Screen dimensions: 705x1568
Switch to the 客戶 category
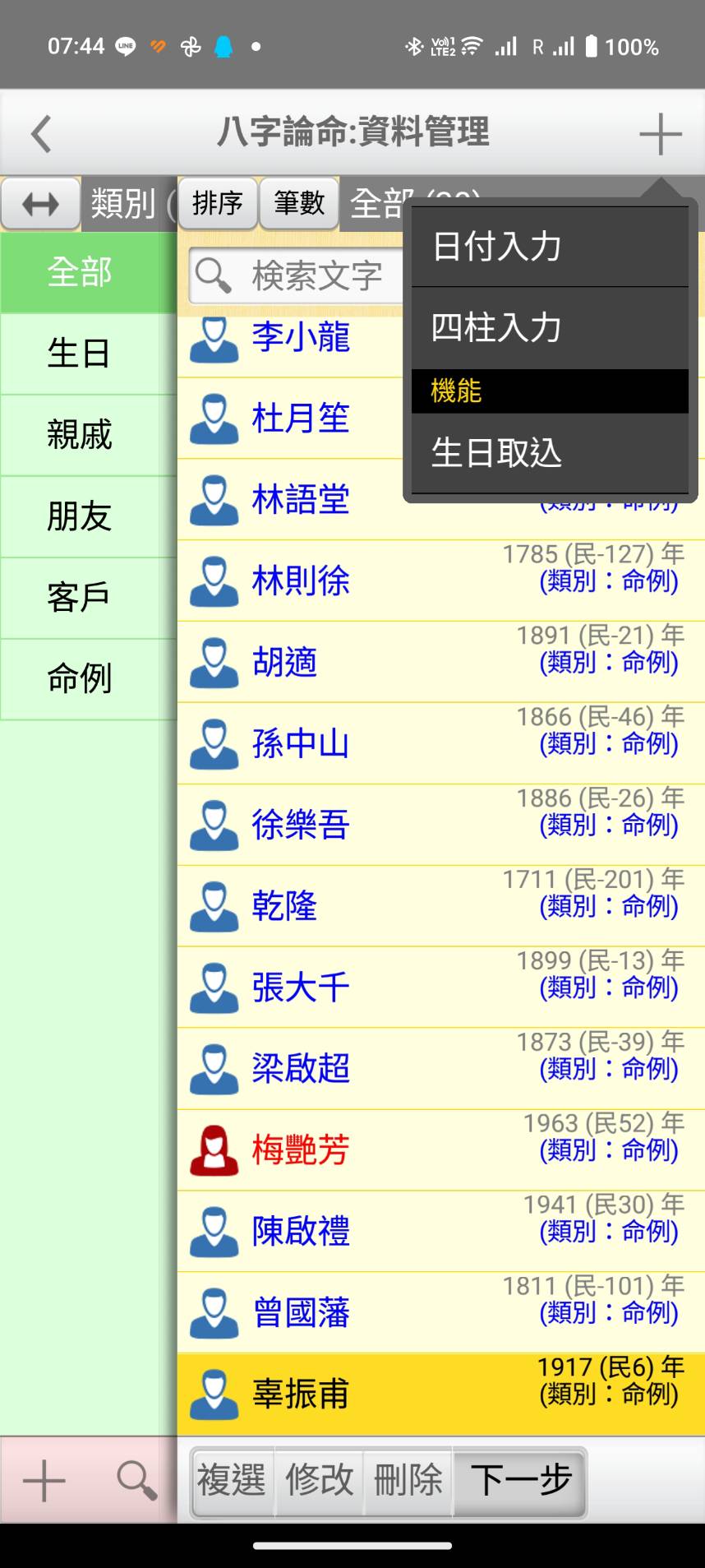pos(80,598)
